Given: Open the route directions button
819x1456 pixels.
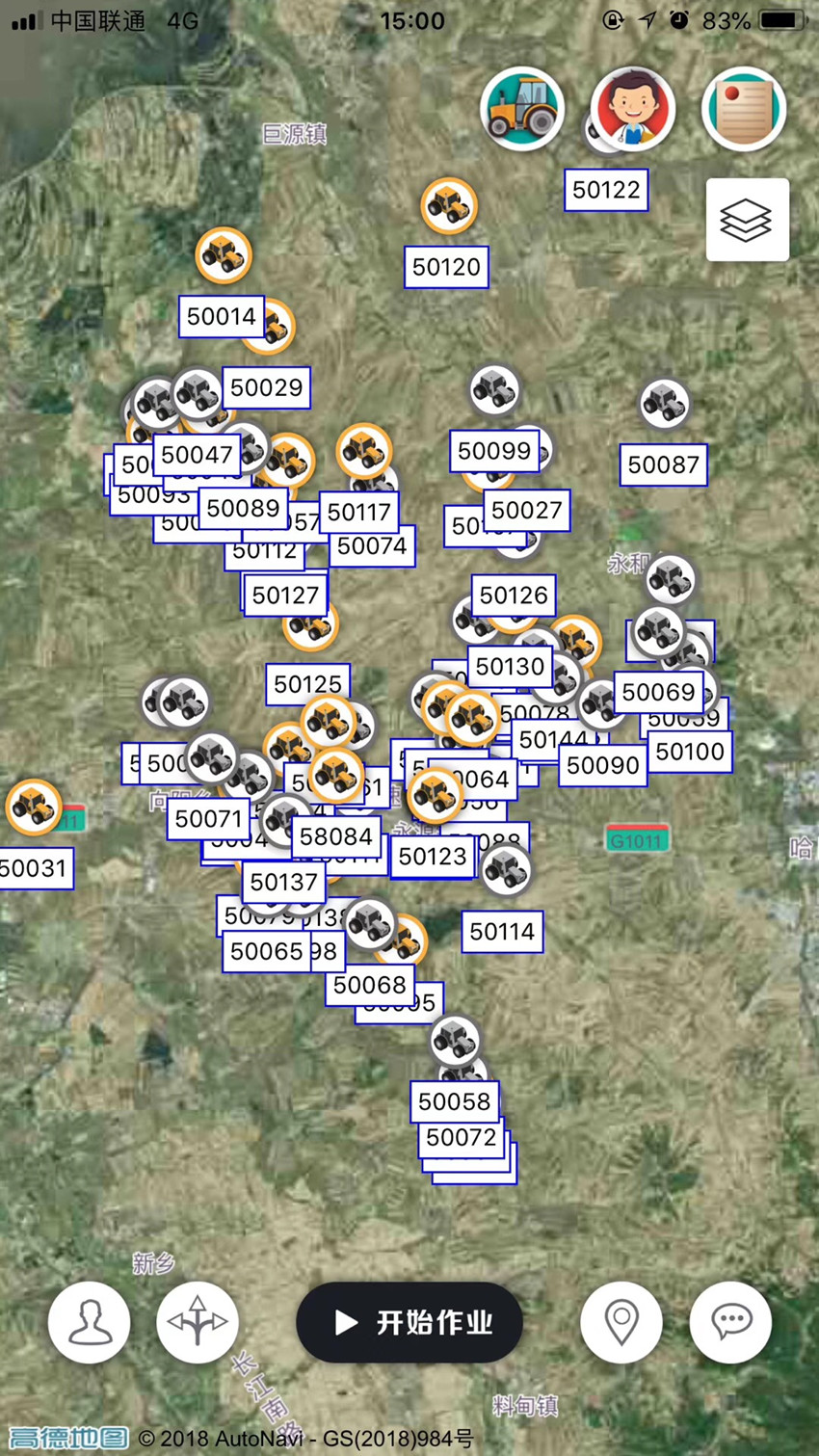Looking at the screenshot, I should [x=198, y=1322].
